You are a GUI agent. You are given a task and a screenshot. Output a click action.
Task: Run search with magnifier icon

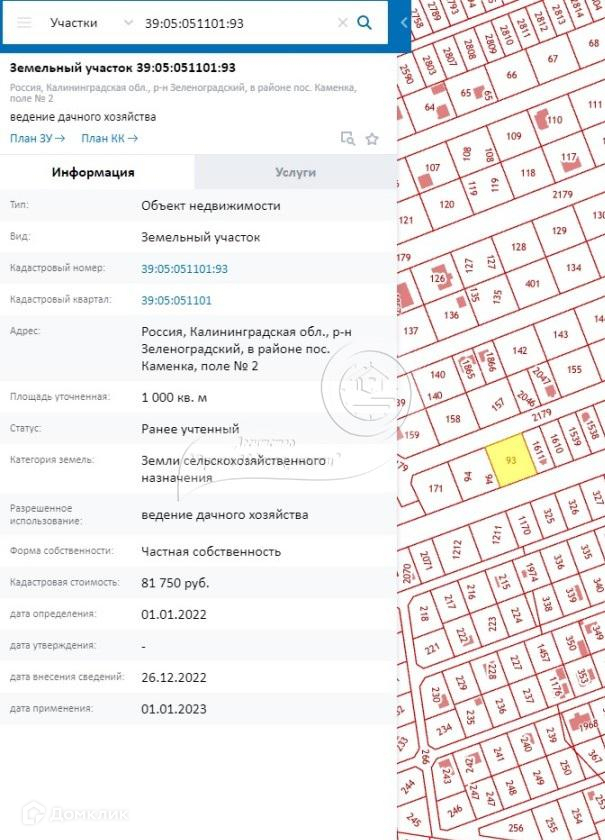[x=365, y=22]
